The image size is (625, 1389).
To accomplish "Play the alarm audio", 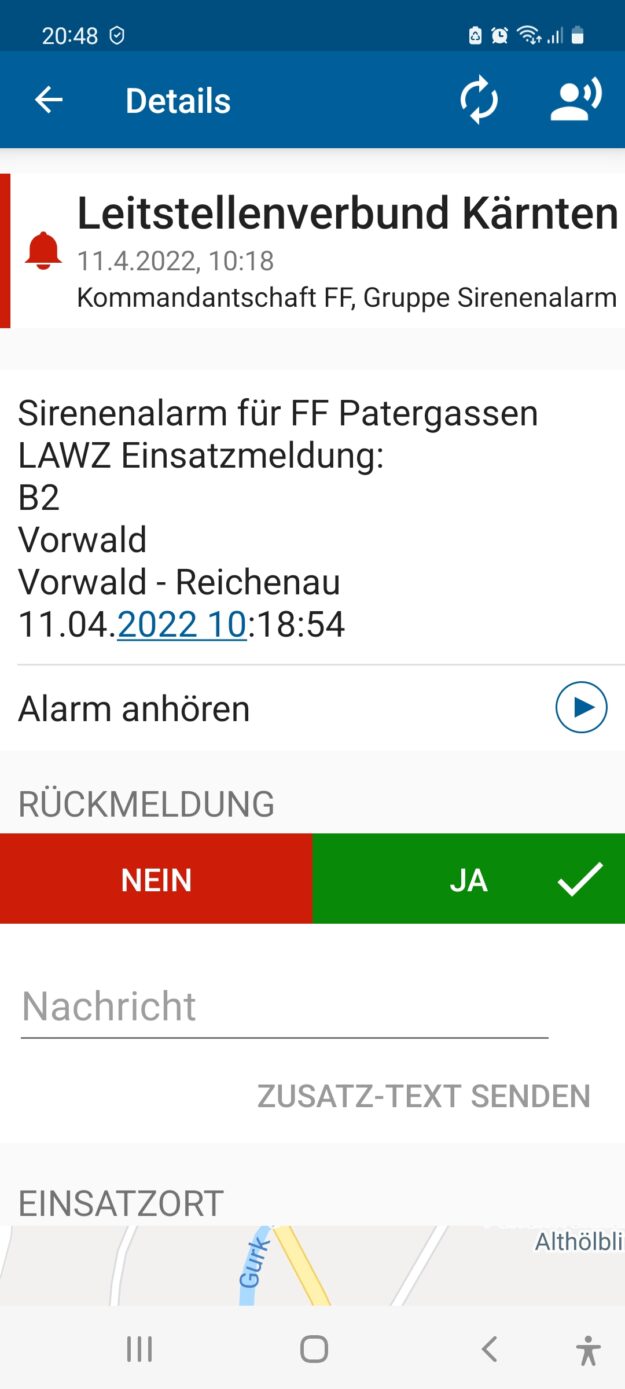I will (581, 708).
